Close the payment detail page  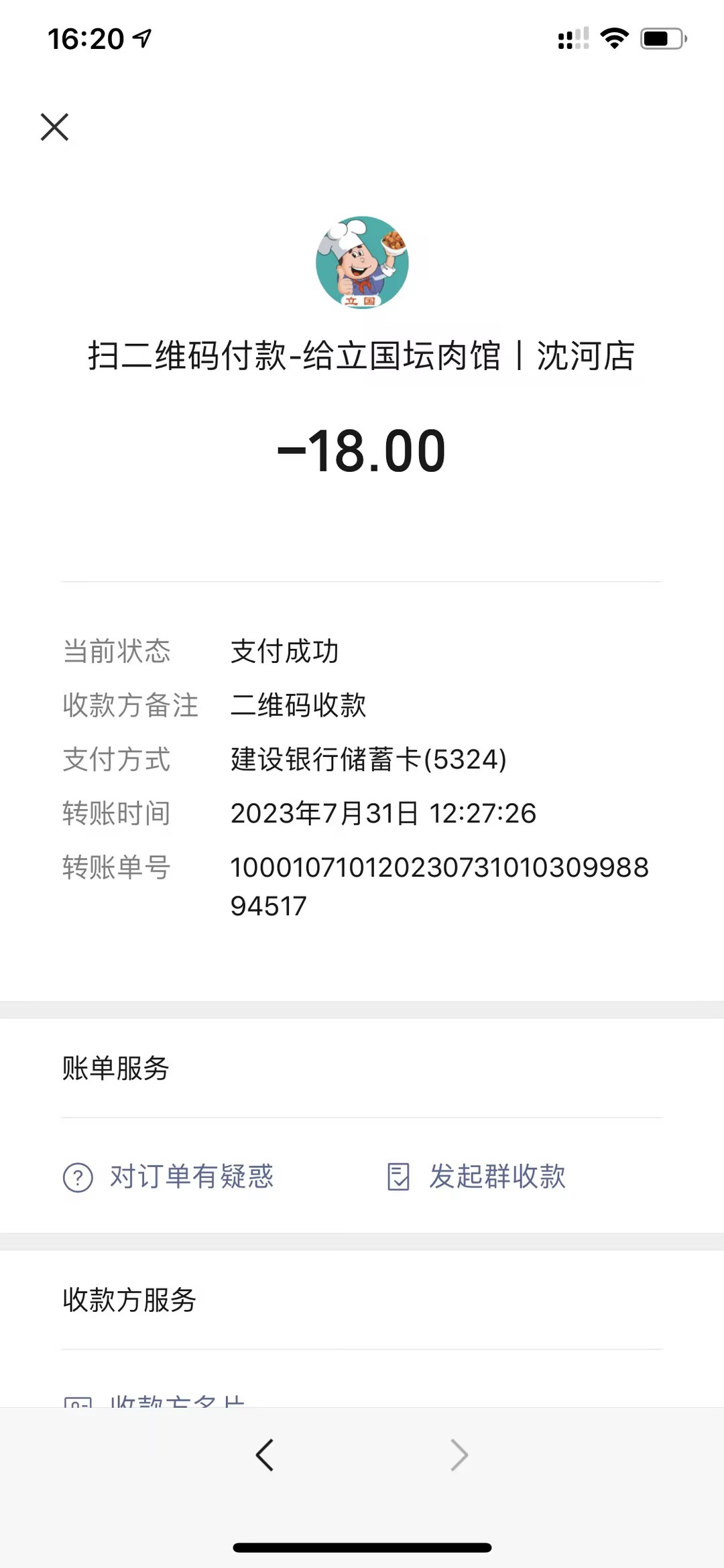click(x=54, y=127)
